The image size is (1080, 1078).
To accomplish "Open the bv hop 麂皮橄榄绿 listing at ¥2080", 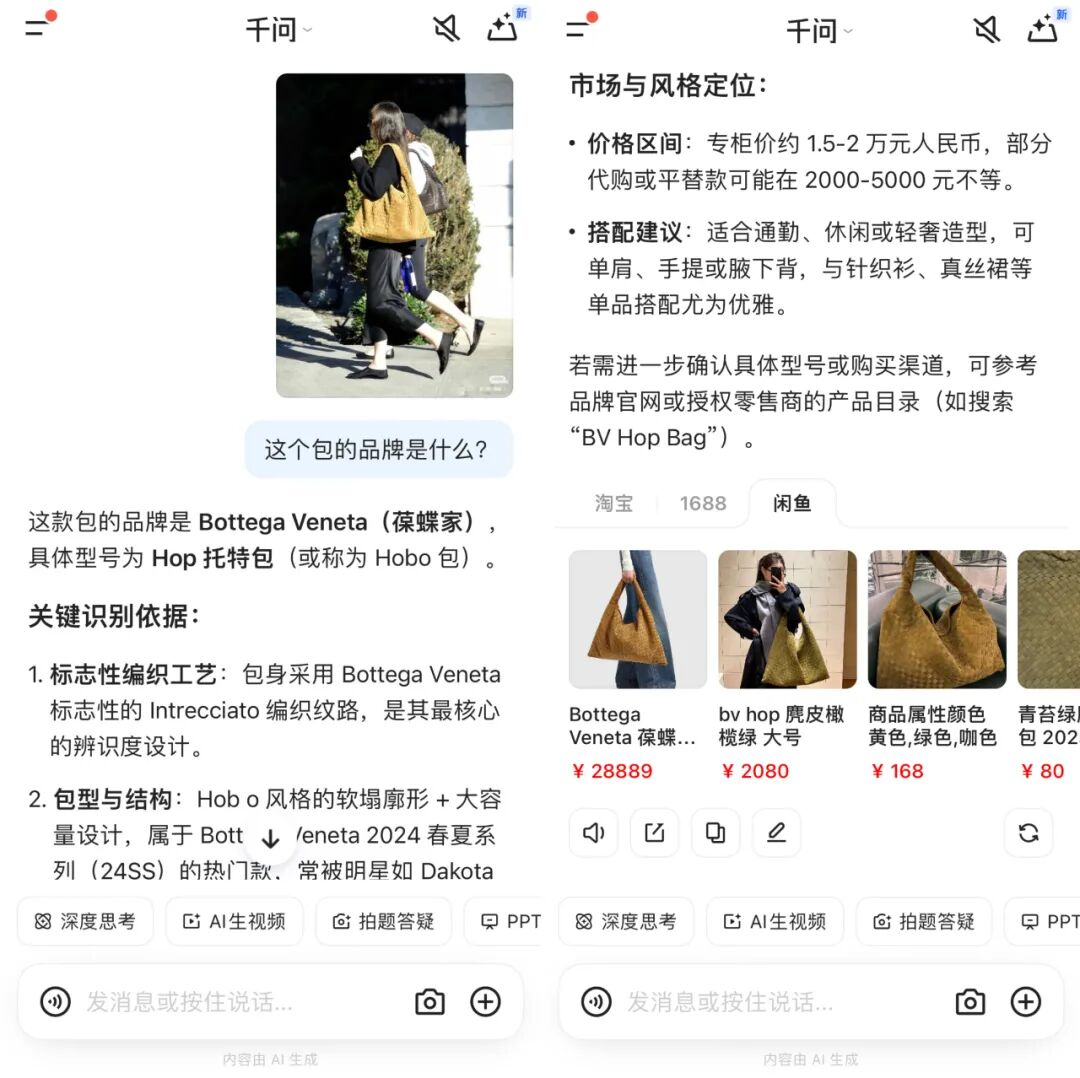I will pyautogui.click(x=787, y=665).
